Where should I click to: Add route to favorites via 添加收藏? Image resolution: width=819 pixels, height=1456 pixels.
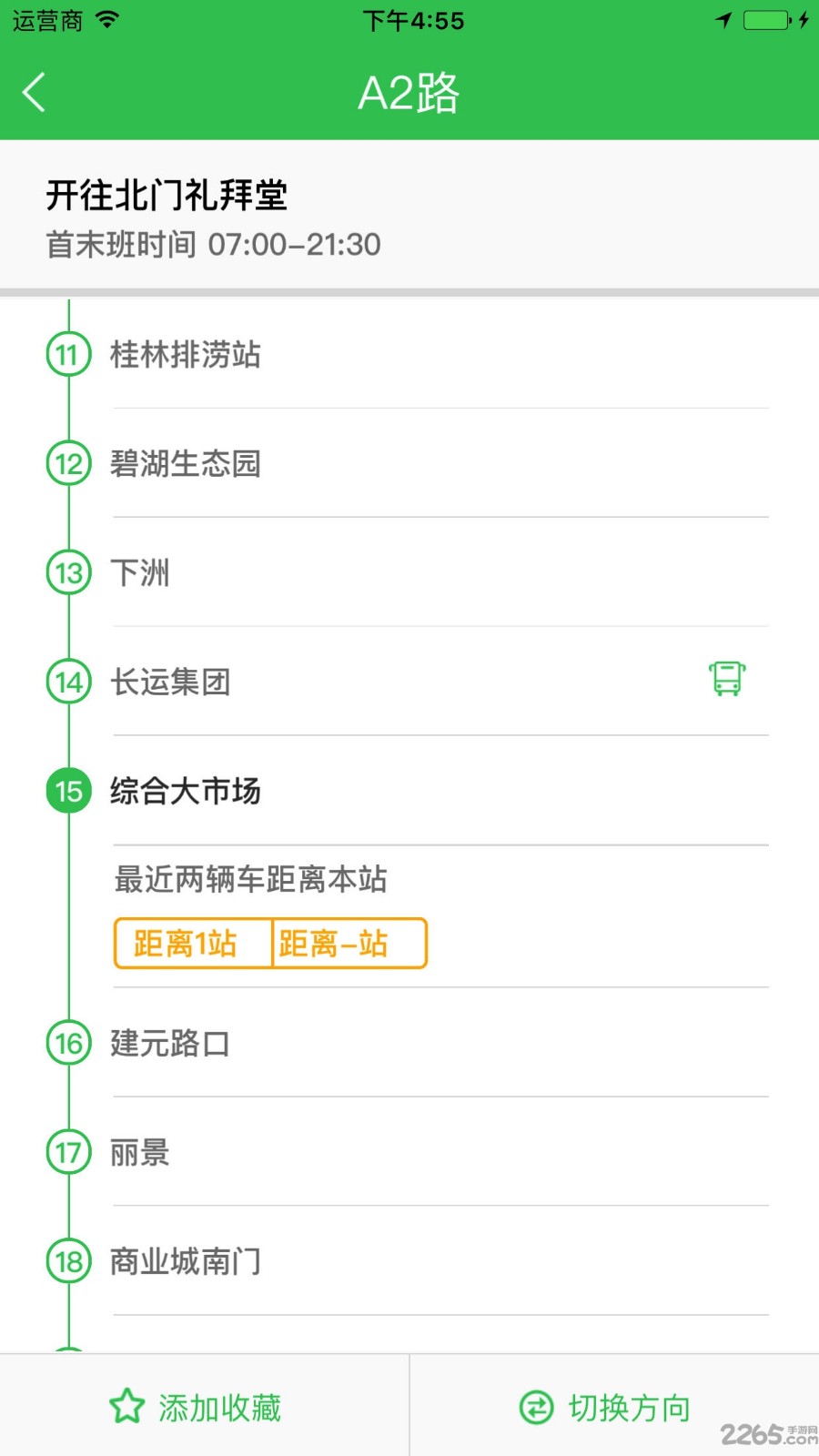(197, 1407)
